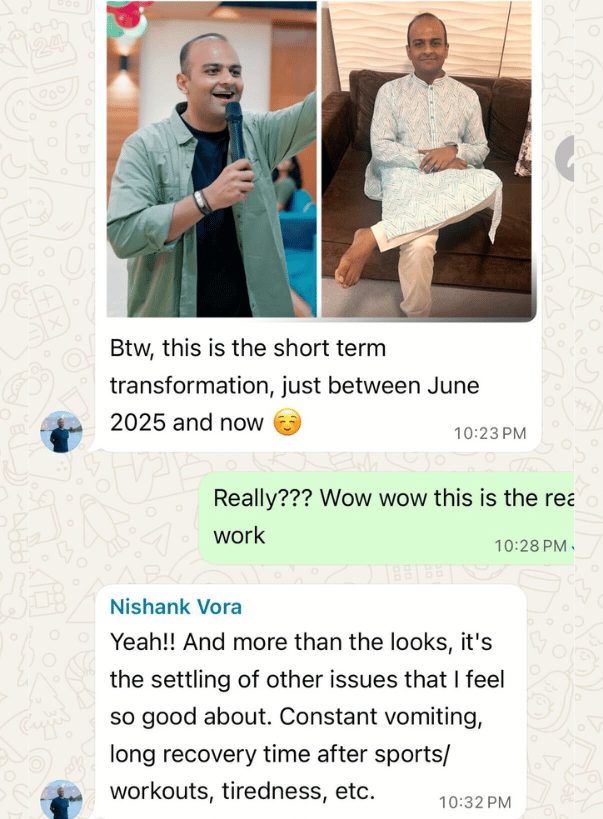Image resolution: width=603 pixels, height=819 pixels.
Task: Tap the avatar beside the tiredness message
Action: point(61,799)
